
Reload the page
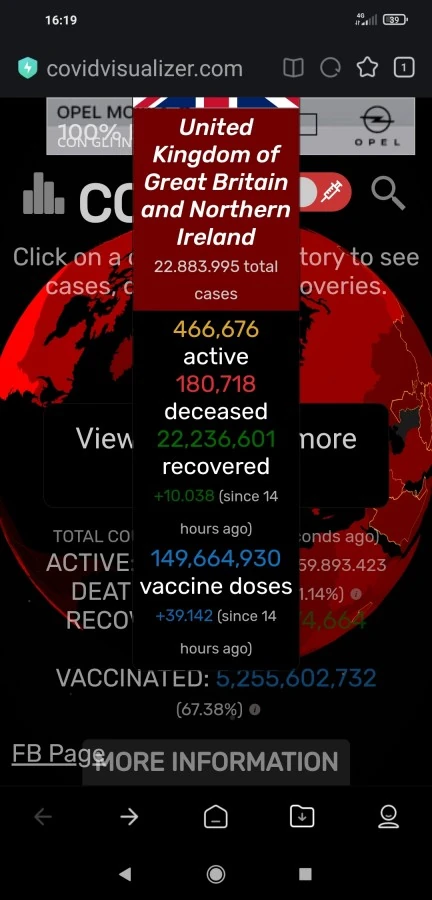coord(330,69)
